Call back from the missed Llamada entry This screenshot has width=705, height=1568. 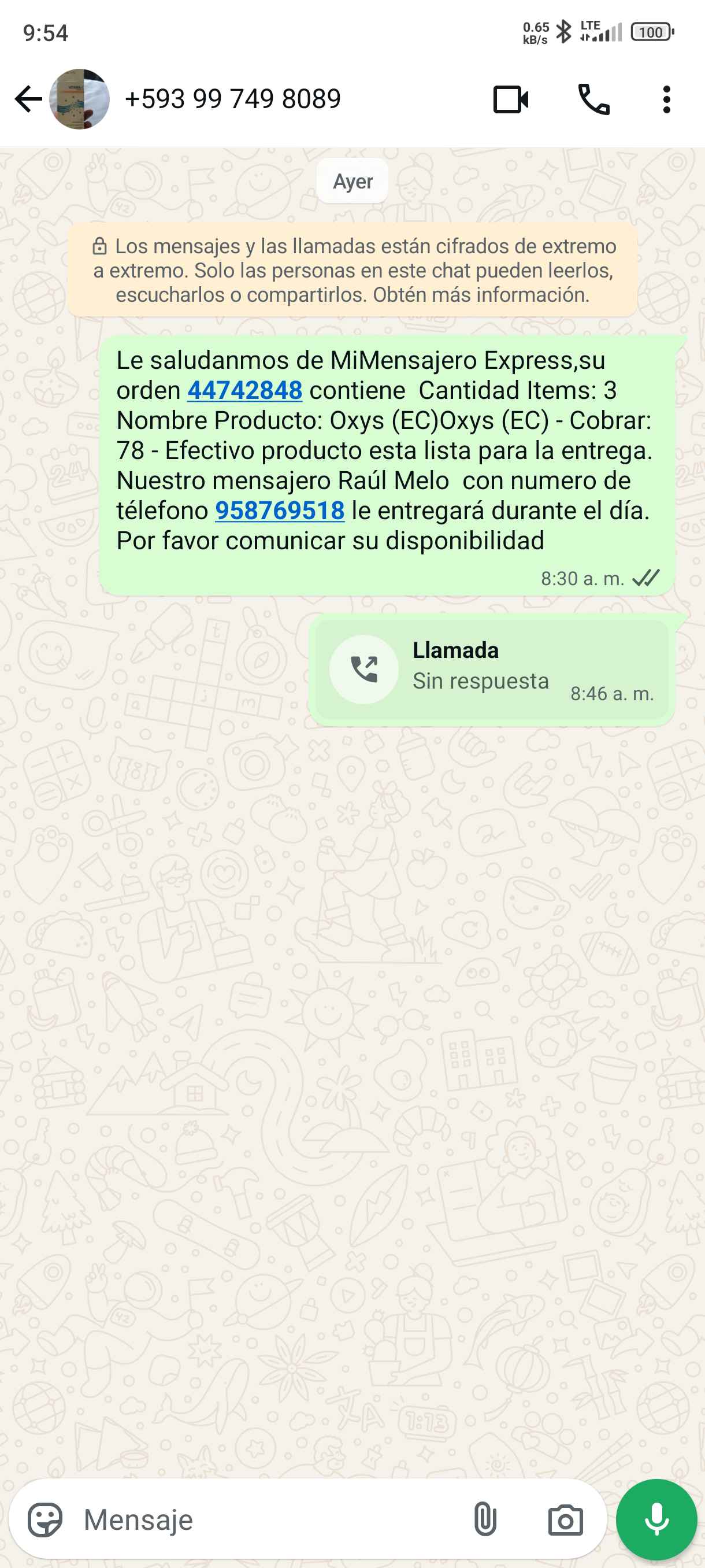coord(363,670)
